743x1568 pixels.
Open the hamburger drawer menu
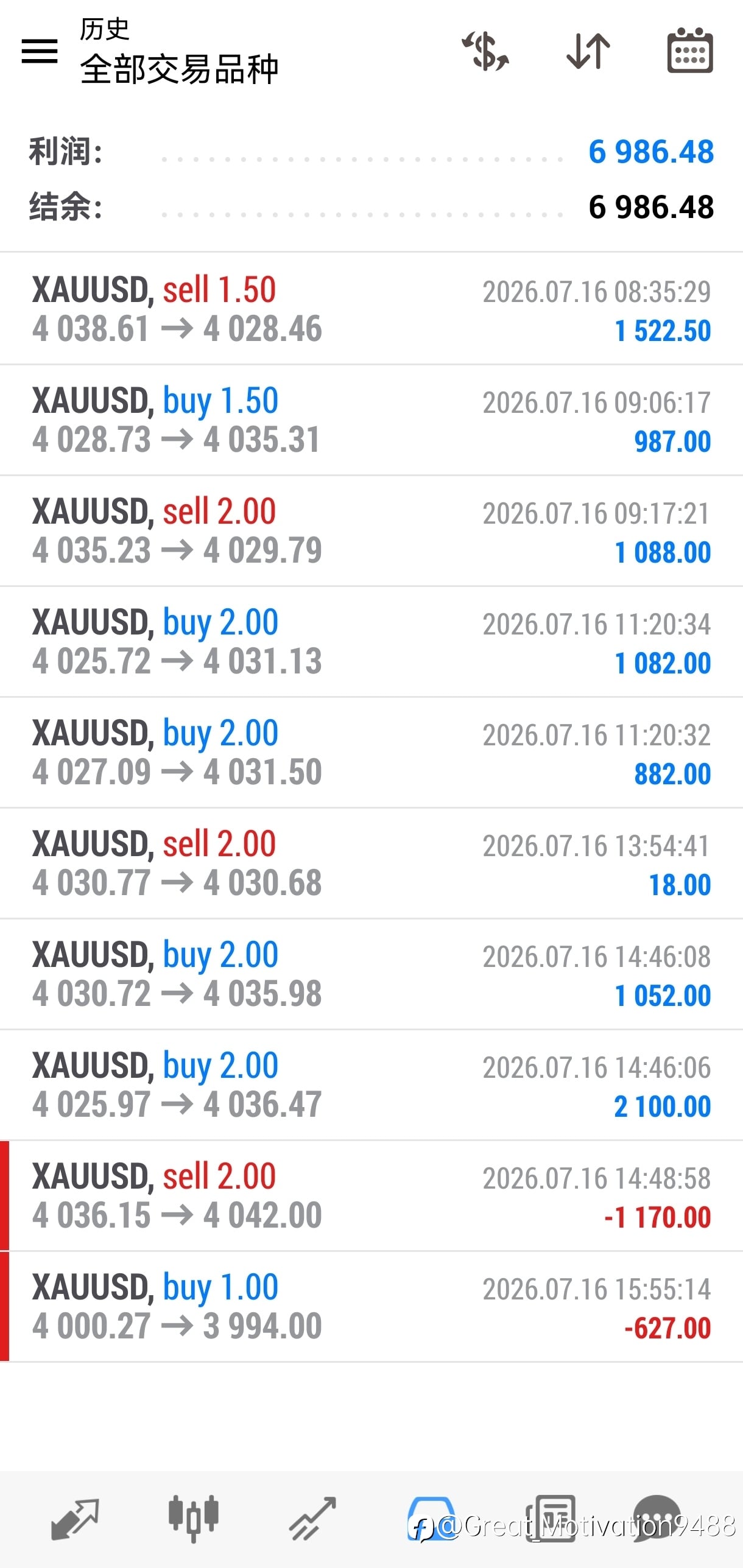click(40, 51)
